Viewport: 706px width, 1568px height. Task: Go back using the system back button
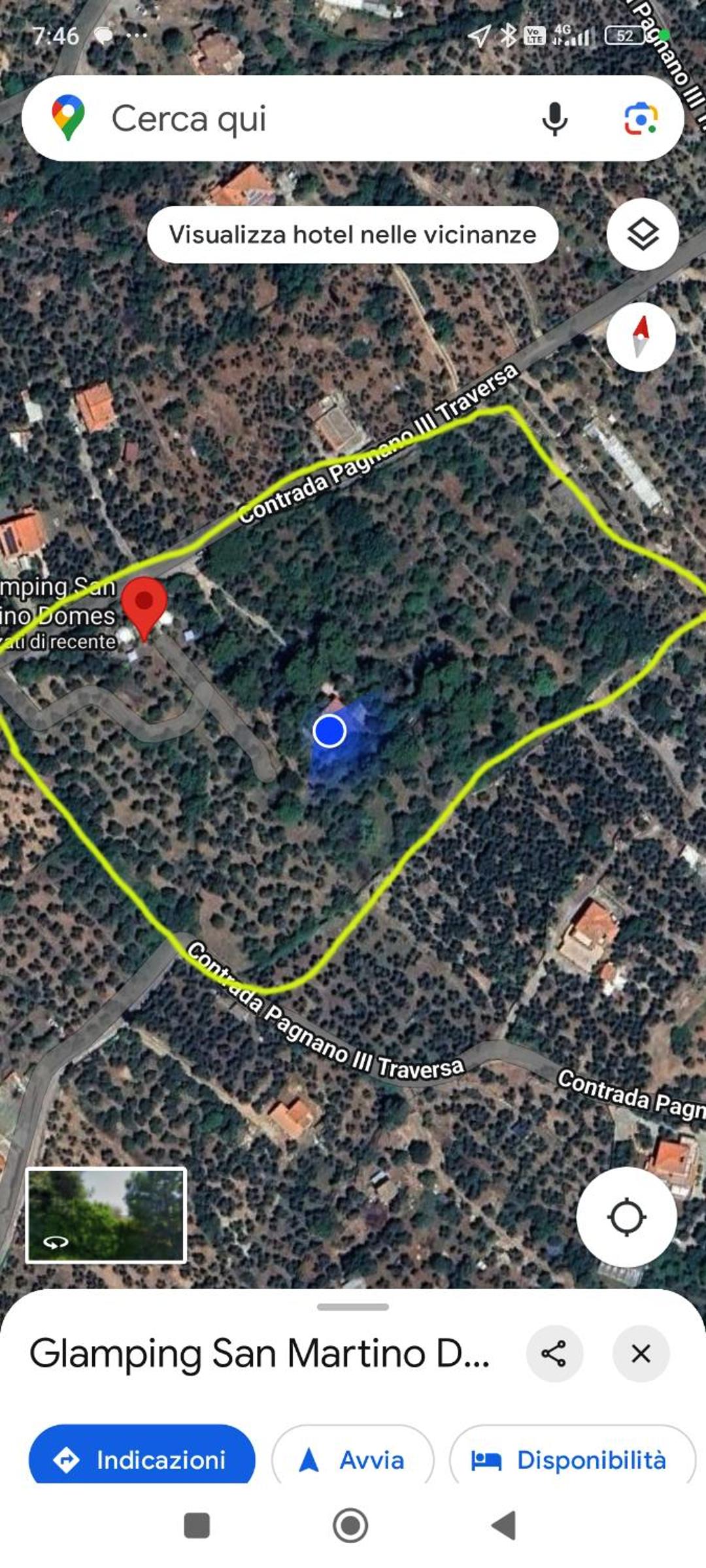click(503, 1526)
